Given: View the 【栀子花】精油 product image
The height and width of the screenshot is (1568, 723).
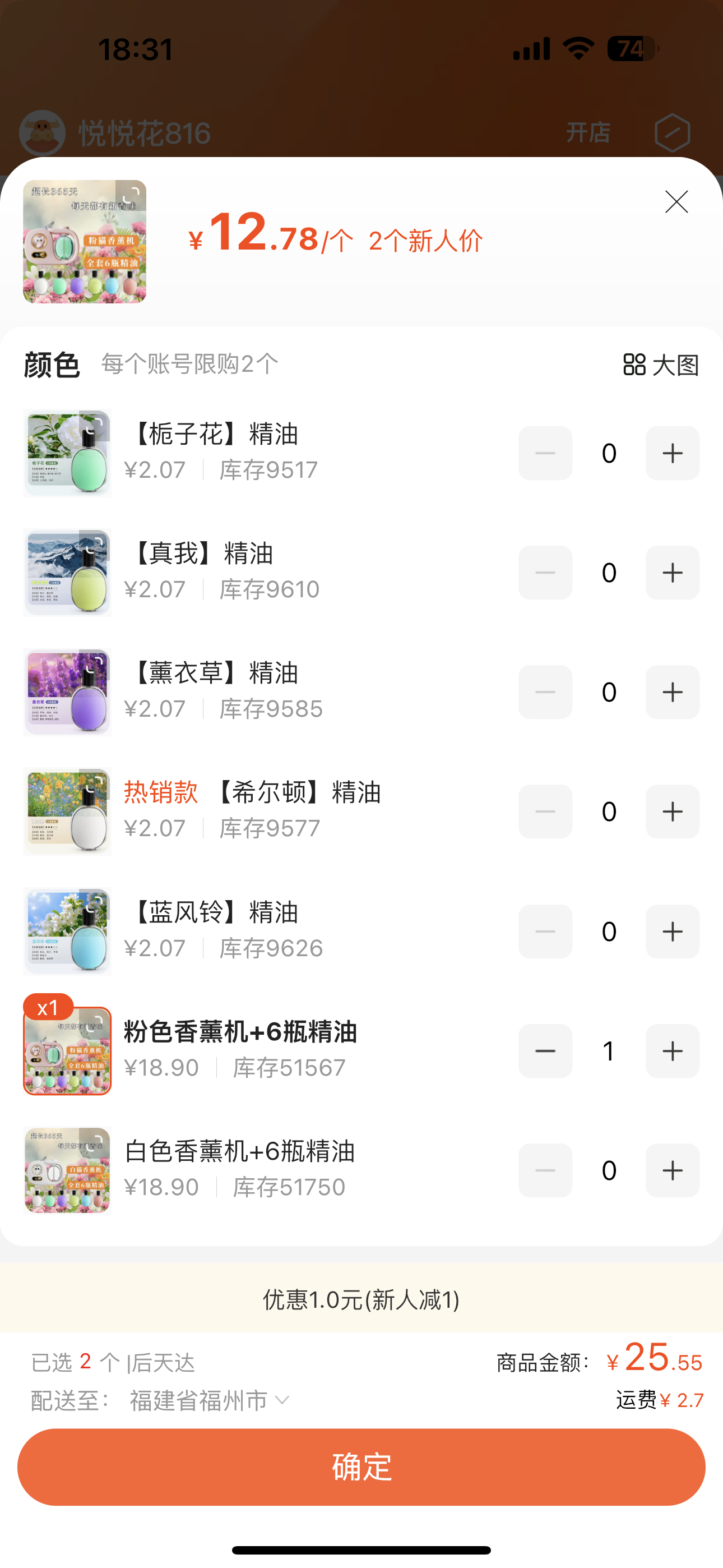Looking at the screenshot, I should (67, 454).
